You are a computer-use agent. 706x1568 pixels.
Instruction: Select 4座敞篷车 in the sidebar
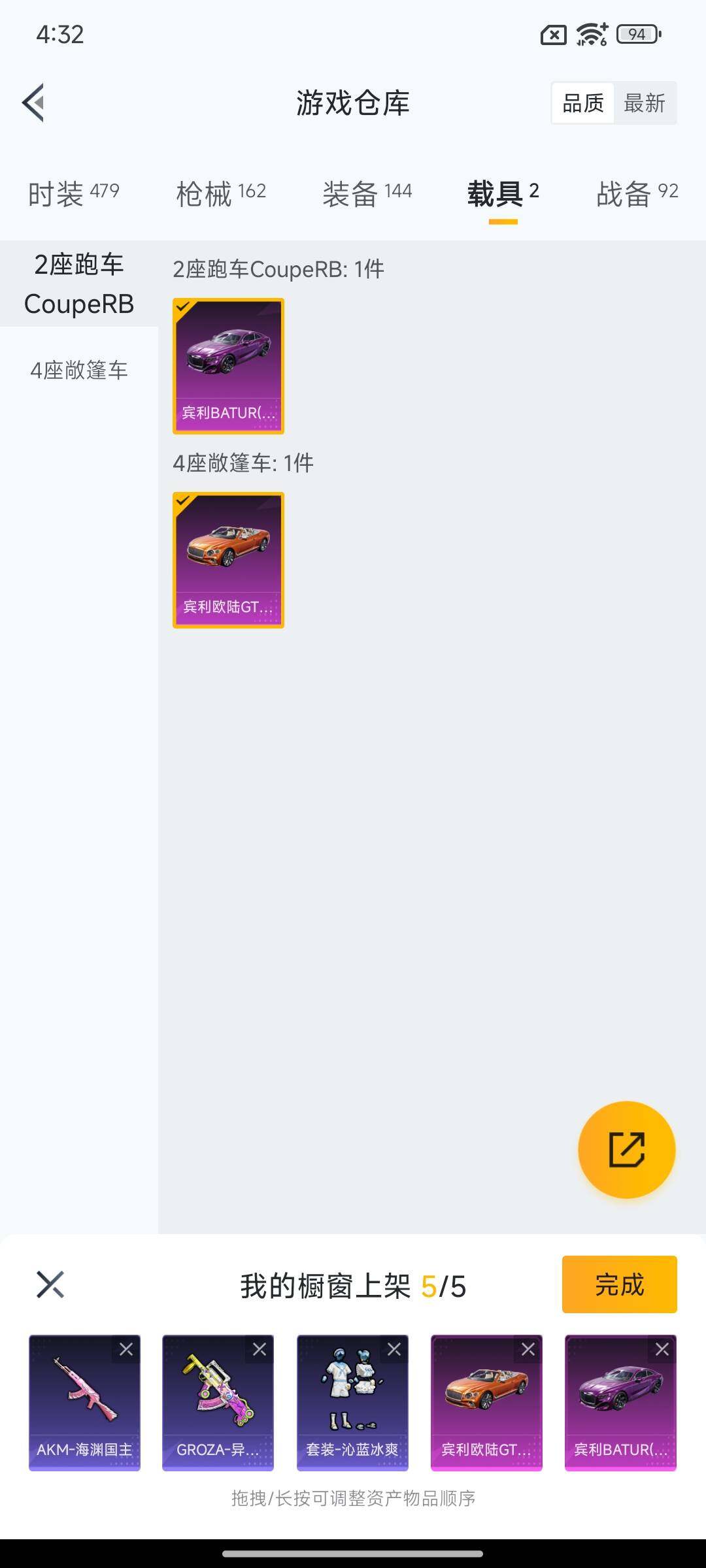tap(78, 370)
